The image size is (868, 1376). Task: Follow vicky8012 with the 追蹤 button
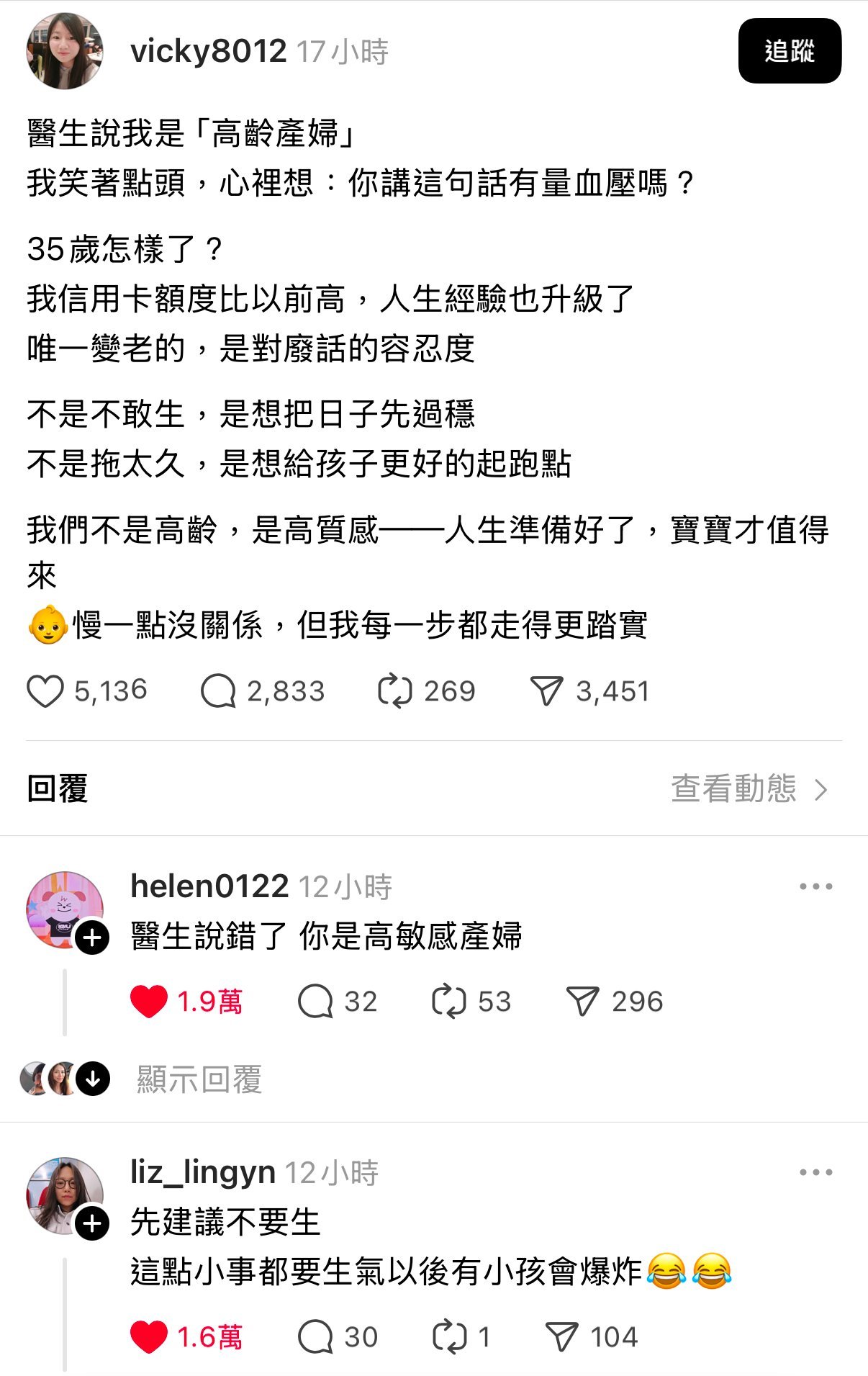pos(789,51)
